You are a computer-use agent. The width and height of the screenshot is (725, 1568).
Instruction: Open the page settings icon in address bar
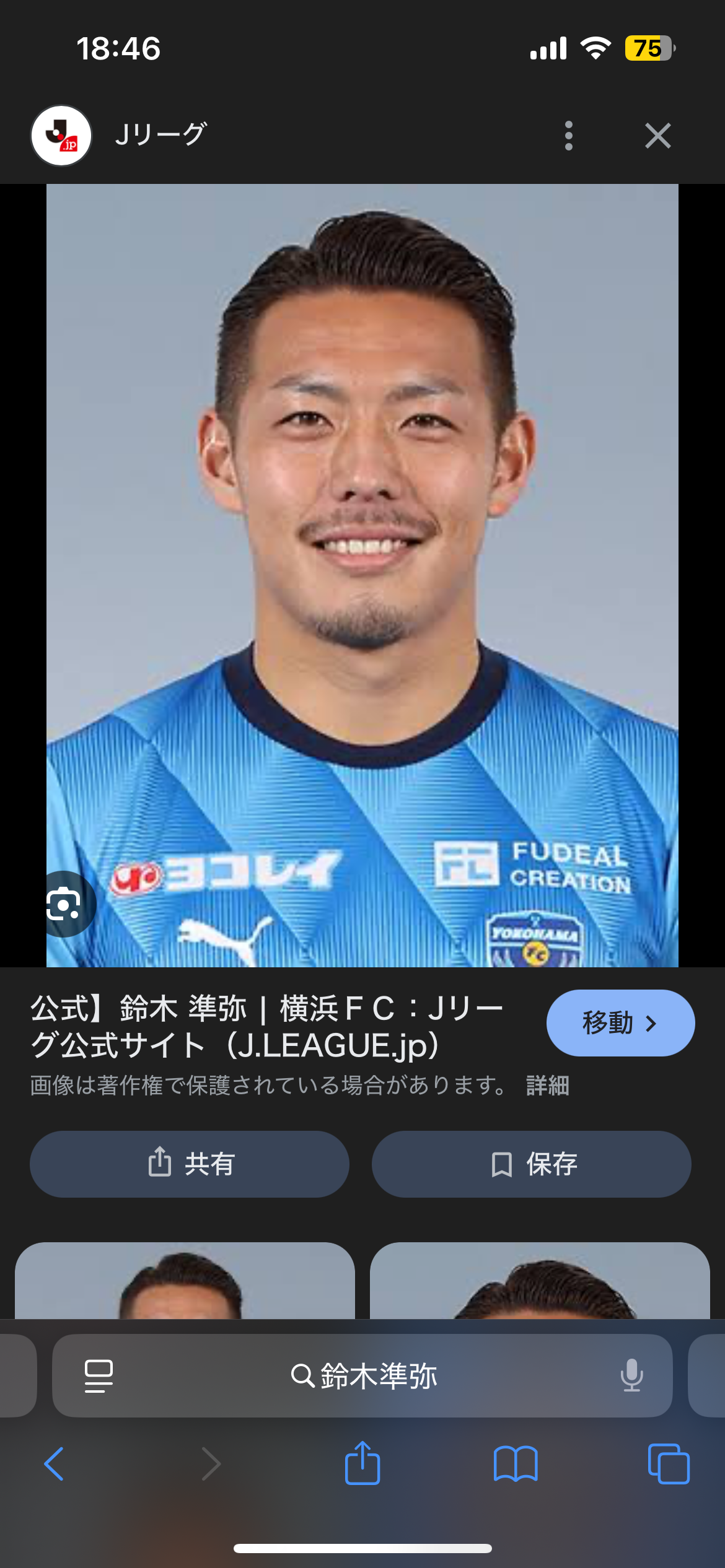pos(99,1375)
